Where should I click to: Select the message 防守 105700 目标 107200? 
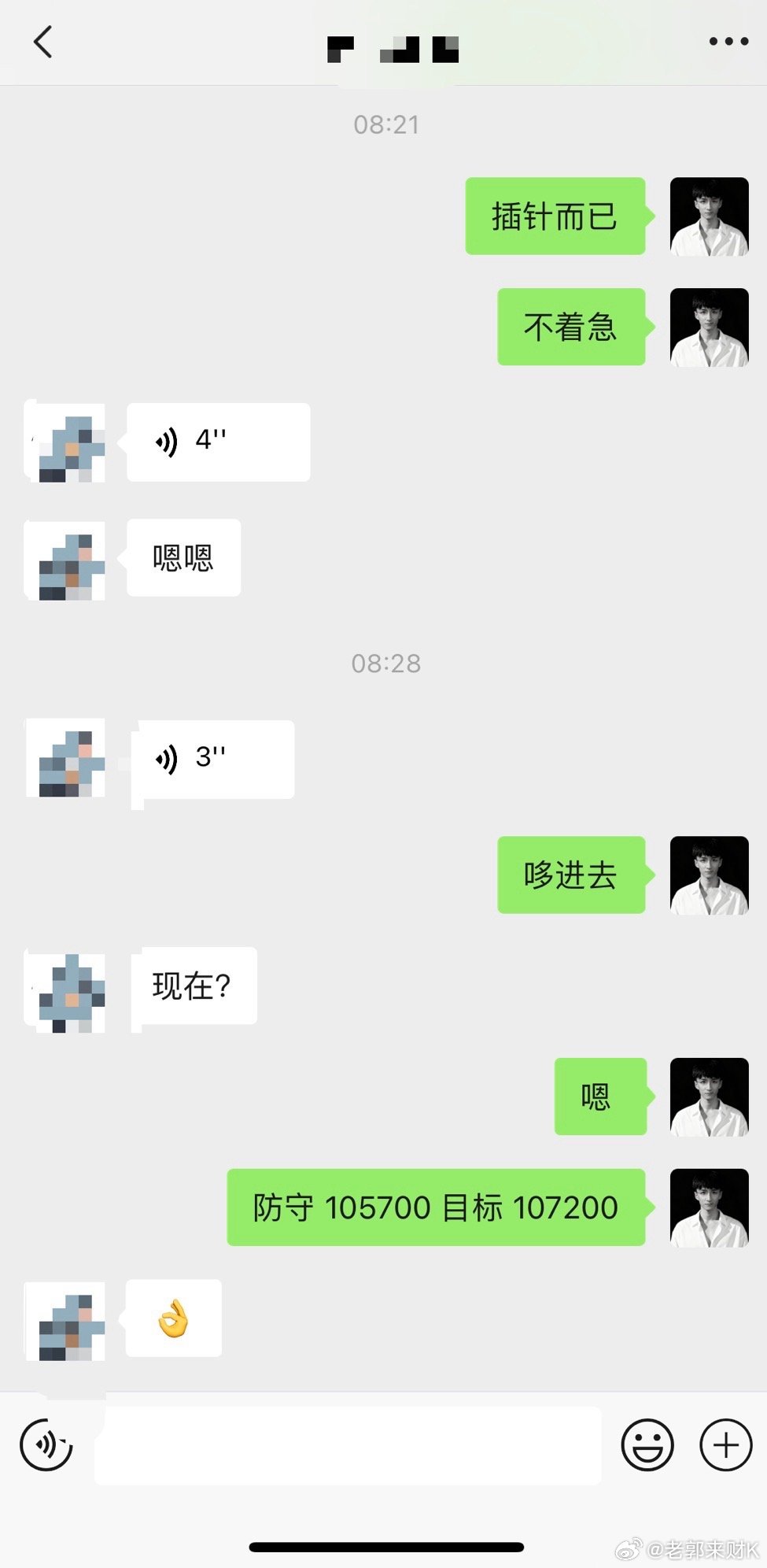433,1207
